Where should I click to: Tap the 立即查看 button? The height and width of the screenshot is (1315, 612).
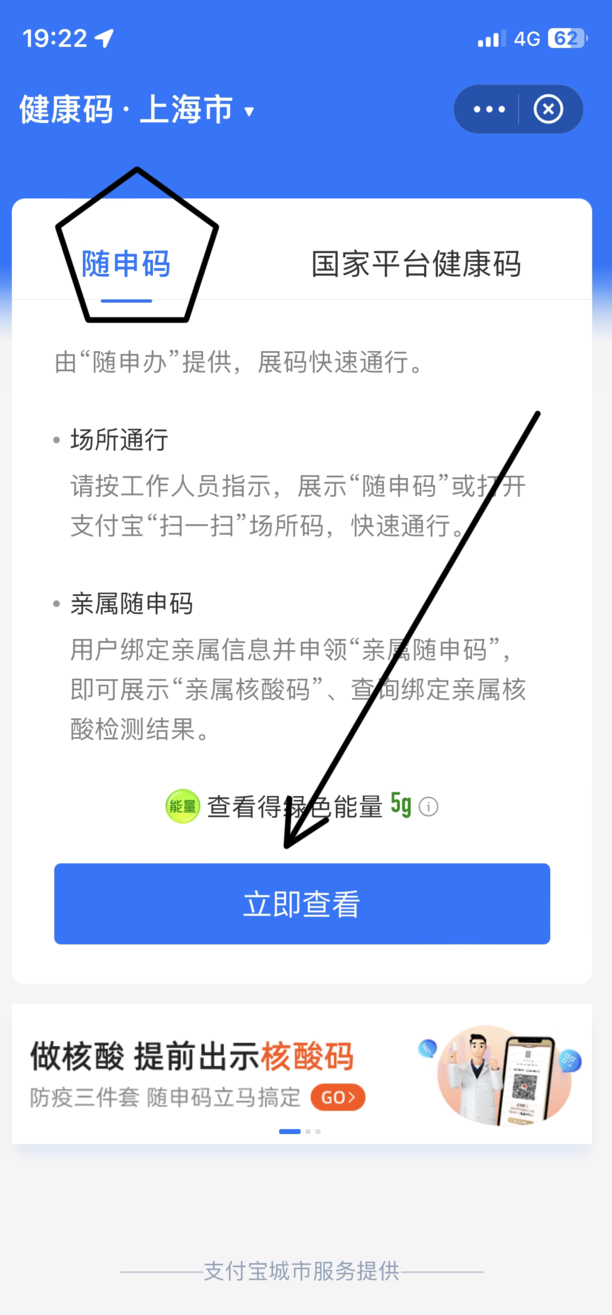[302, 904]
